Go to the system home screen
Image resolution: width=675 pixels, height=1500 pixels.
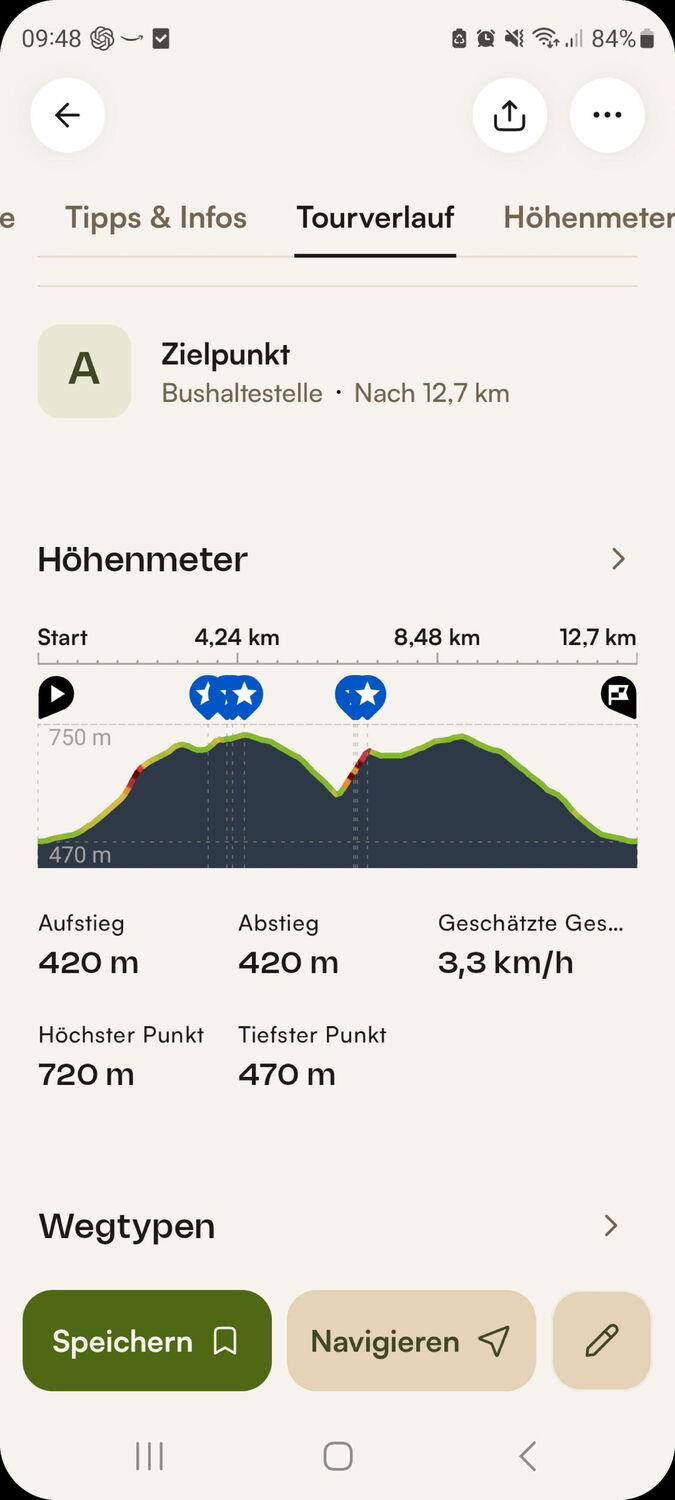pyautogui.click(x=338, y=1456)
